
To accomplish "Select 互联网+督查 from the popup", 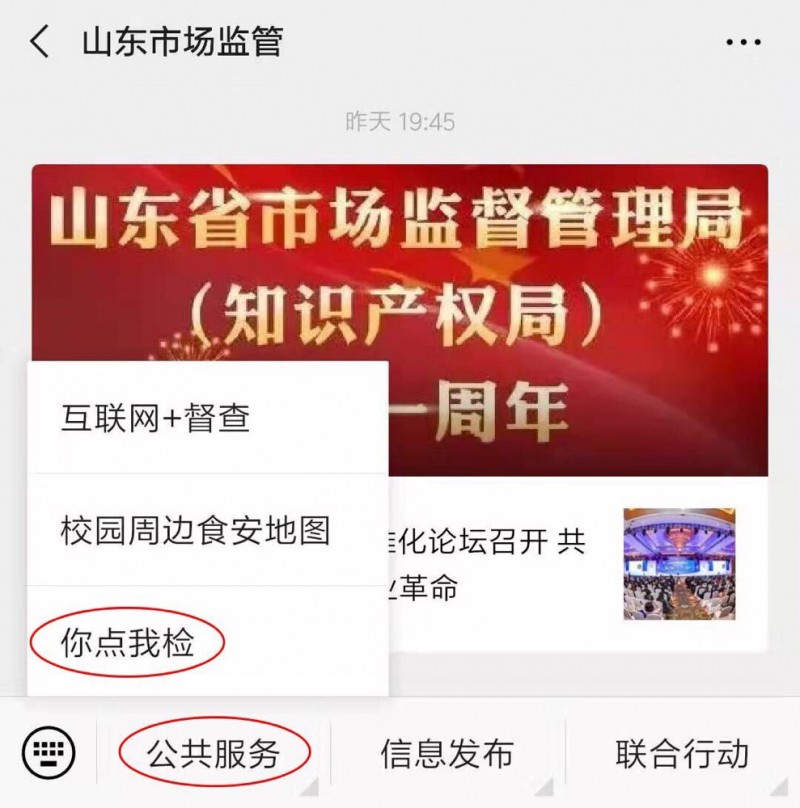I will 155,418.
